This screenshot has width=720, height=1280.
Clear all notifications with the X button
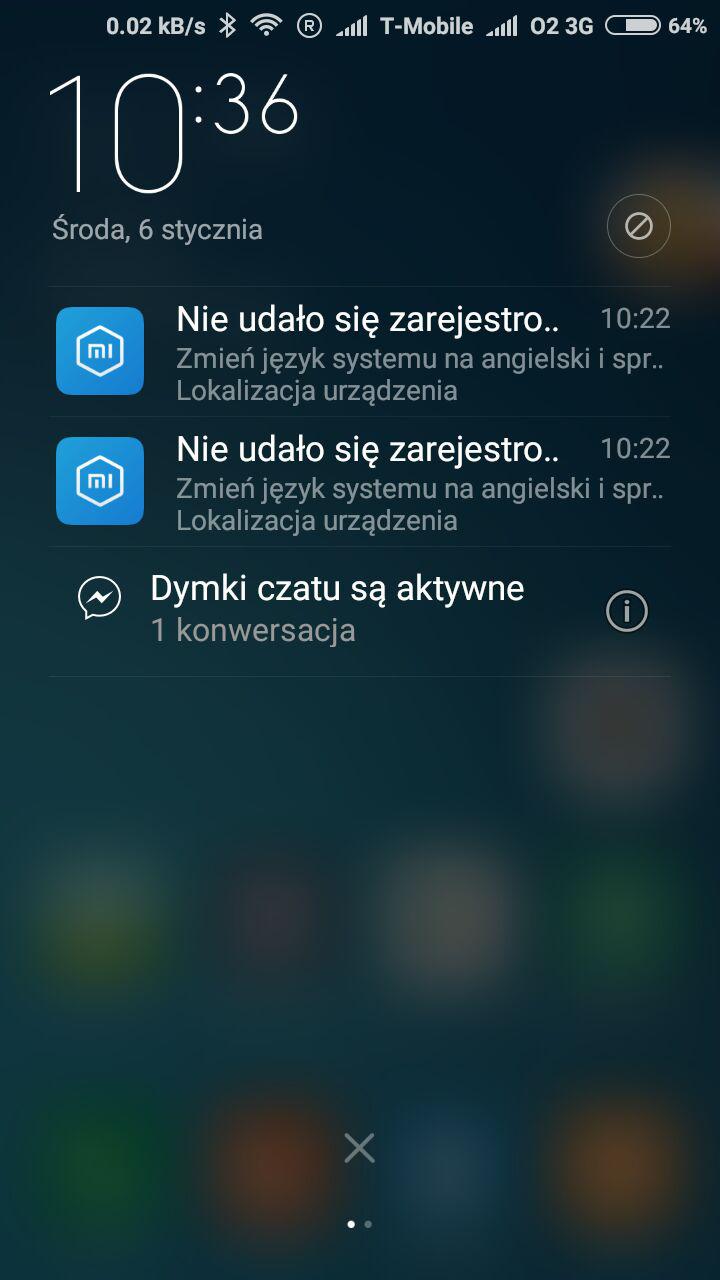coord(359,1149)
